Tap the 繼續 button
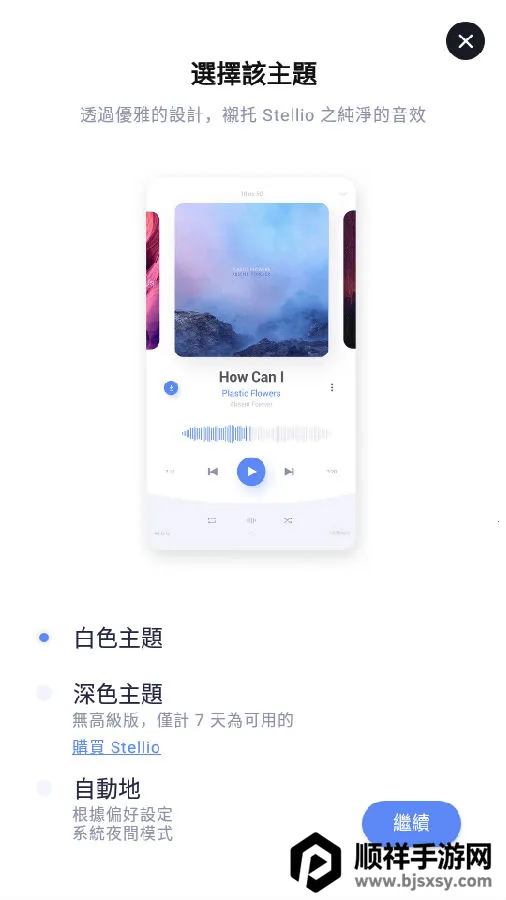Screen dimensions: 506x900 coord(411,823)
